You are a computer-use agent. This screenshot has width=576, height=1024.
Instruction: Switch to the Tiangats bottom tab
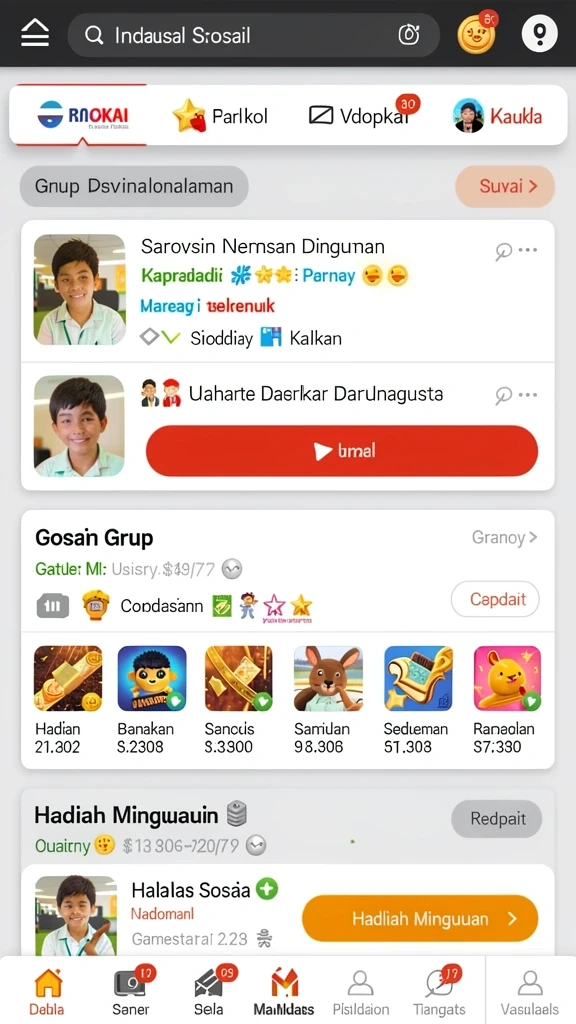(x=440, y=990)
